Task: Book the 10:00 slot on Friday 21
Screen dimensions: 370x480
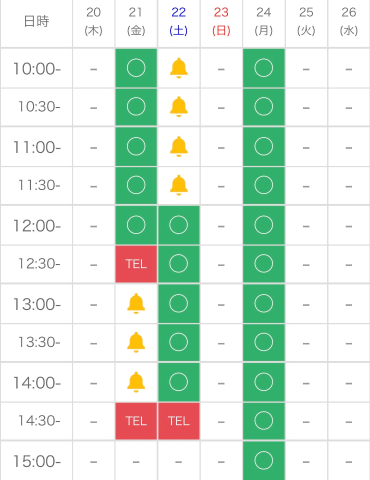Action: (136, 68)
